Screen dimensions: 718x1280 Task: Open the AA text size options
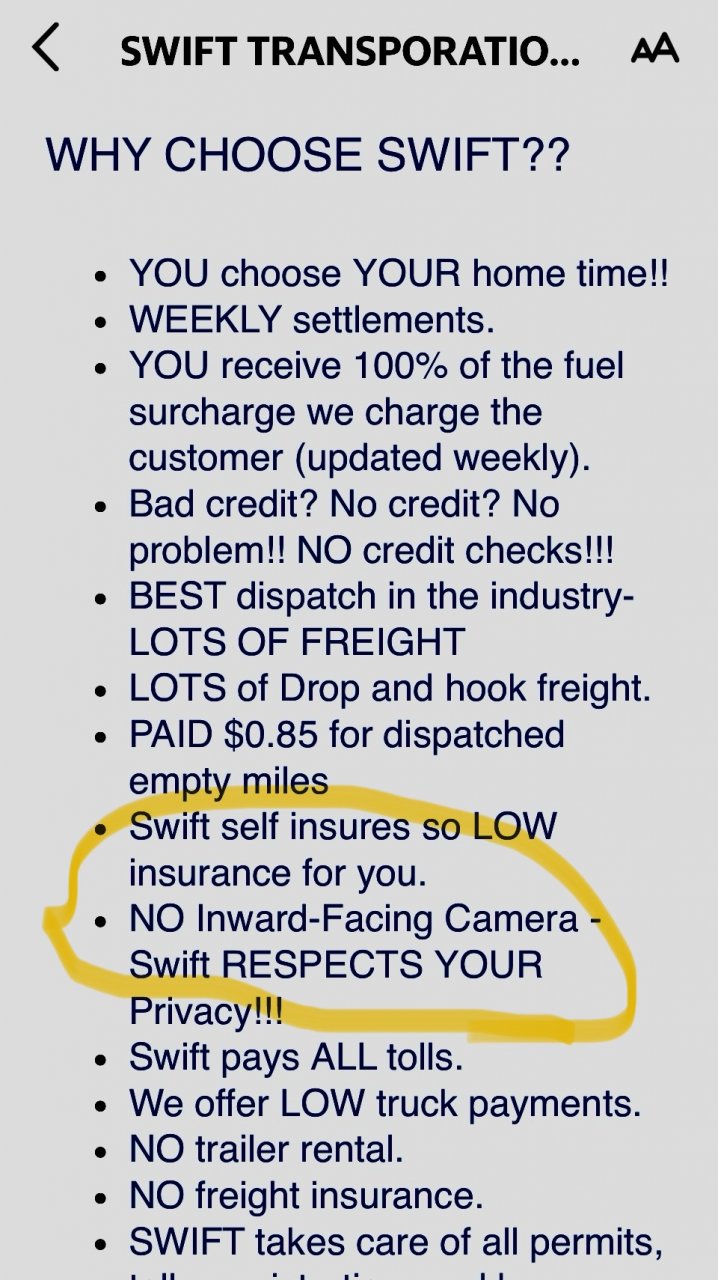(x=655, y=49)
